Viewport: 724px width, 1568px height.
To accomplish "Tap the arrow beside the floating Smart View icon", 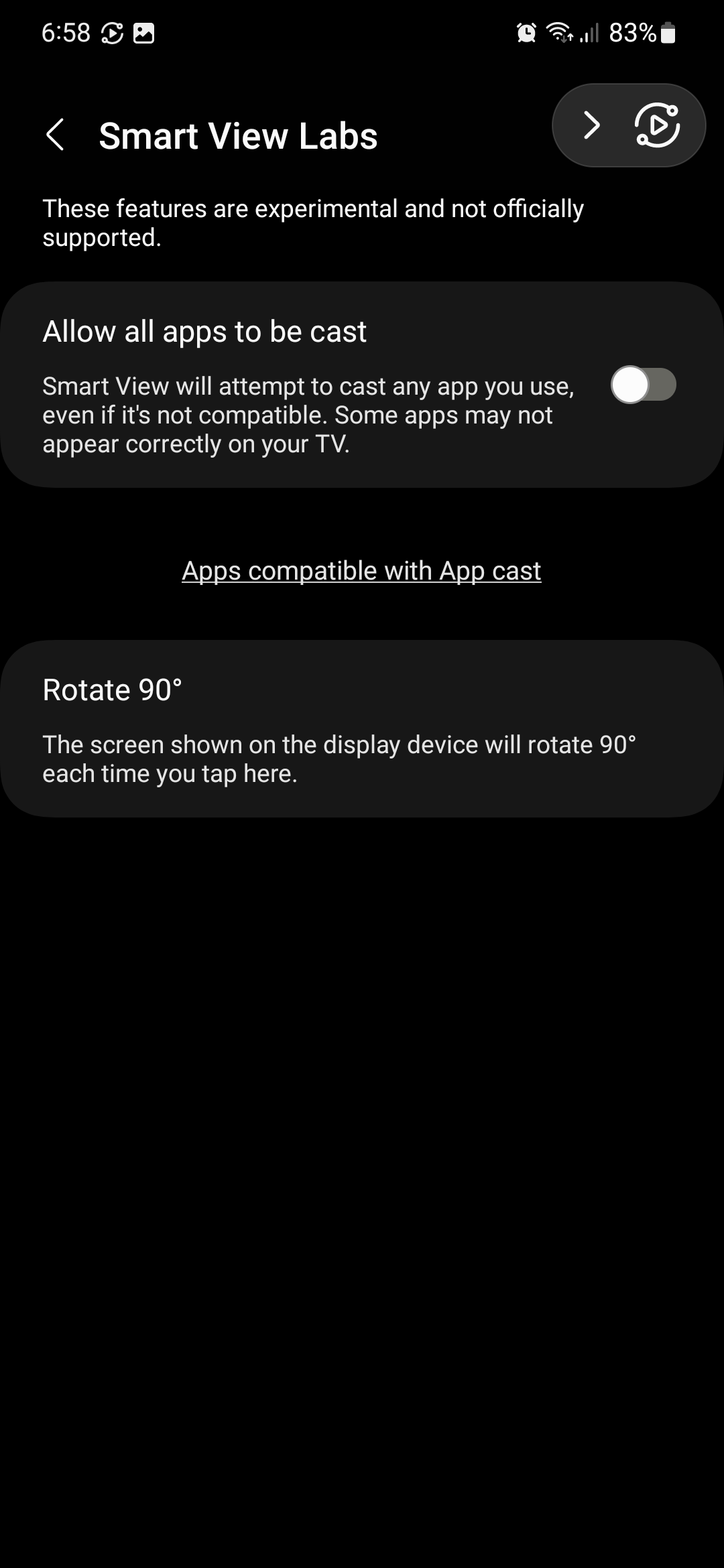I will 591,125.
